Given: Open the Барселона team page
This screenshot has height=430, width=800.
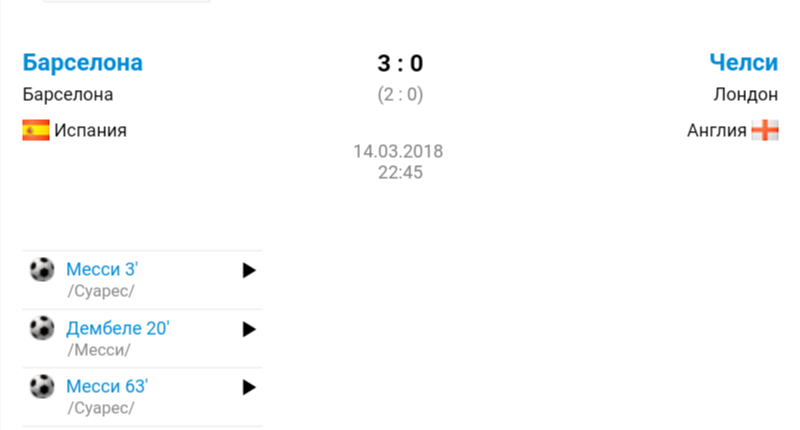Looking at the screenshot, I should [x=83, y=63].
